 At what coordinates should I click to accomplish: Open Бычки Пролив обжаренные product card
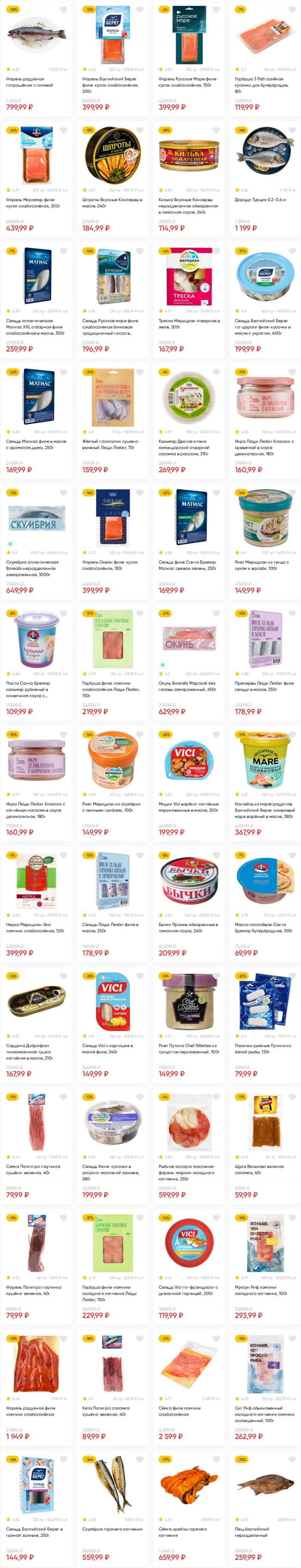click(x=189, y=882)
